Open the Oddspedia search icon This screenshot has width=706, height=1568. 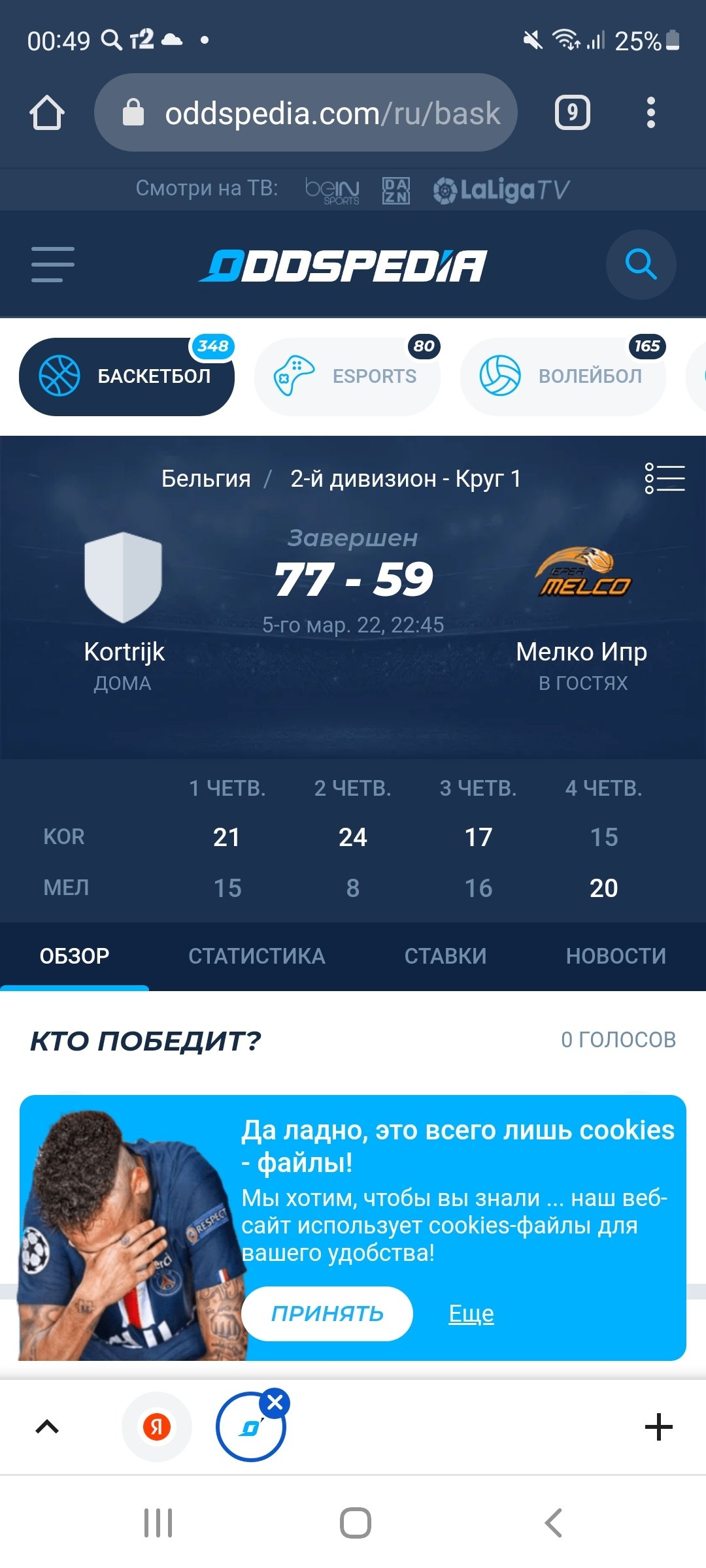tap(641, 265)
